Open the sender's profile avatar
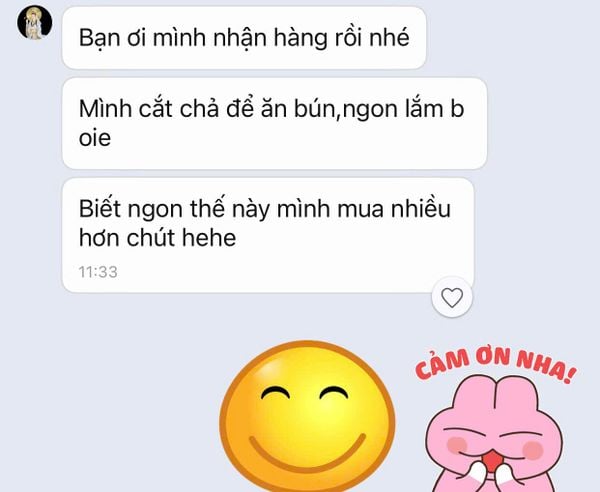600x492 pixels. 36,22
